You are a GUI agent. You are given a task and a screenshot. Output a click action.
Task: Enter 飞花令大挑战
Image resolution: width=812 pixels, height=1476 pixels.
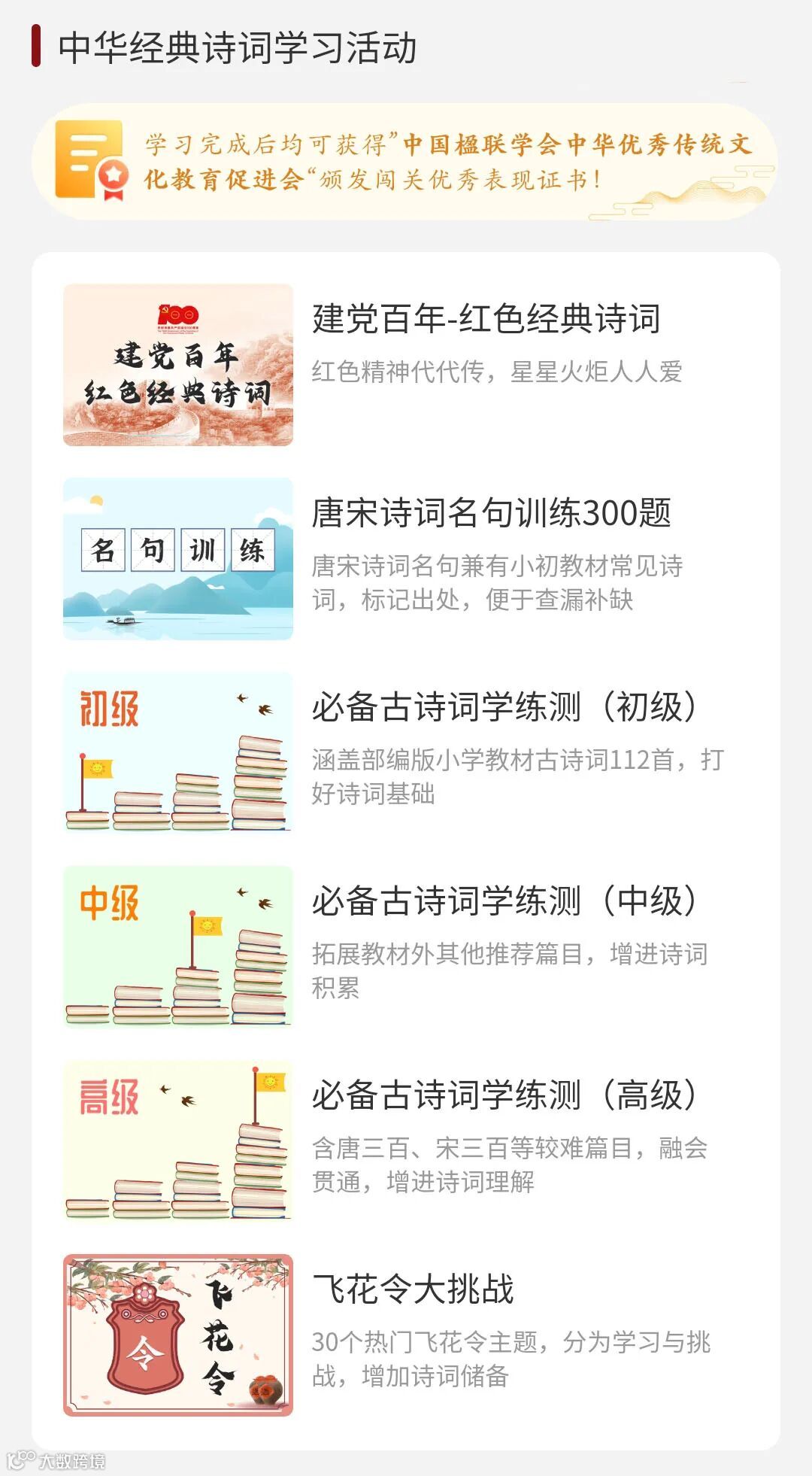(413, 1289)
